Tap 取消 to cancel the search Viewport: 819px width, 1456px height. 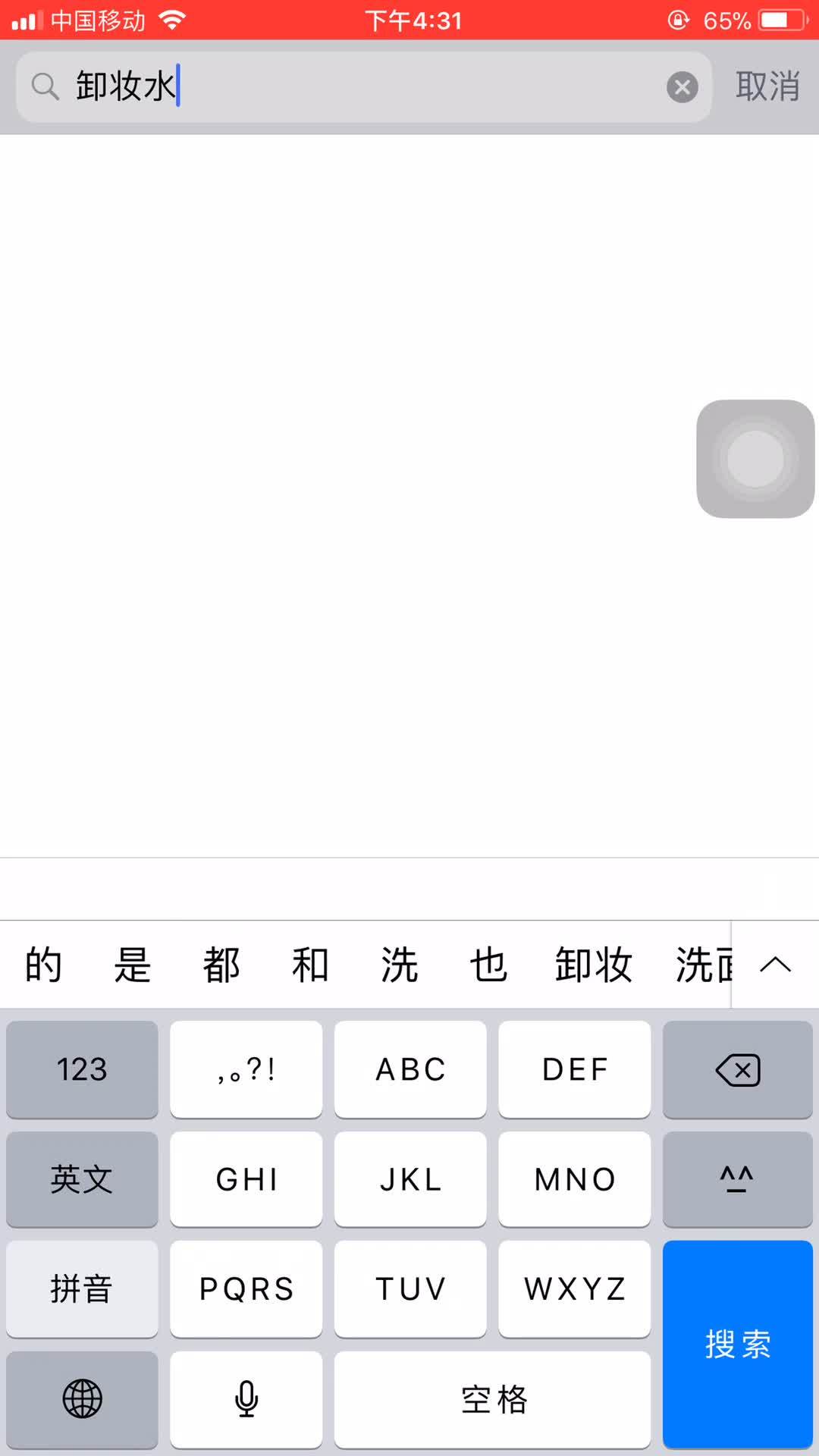767,86
